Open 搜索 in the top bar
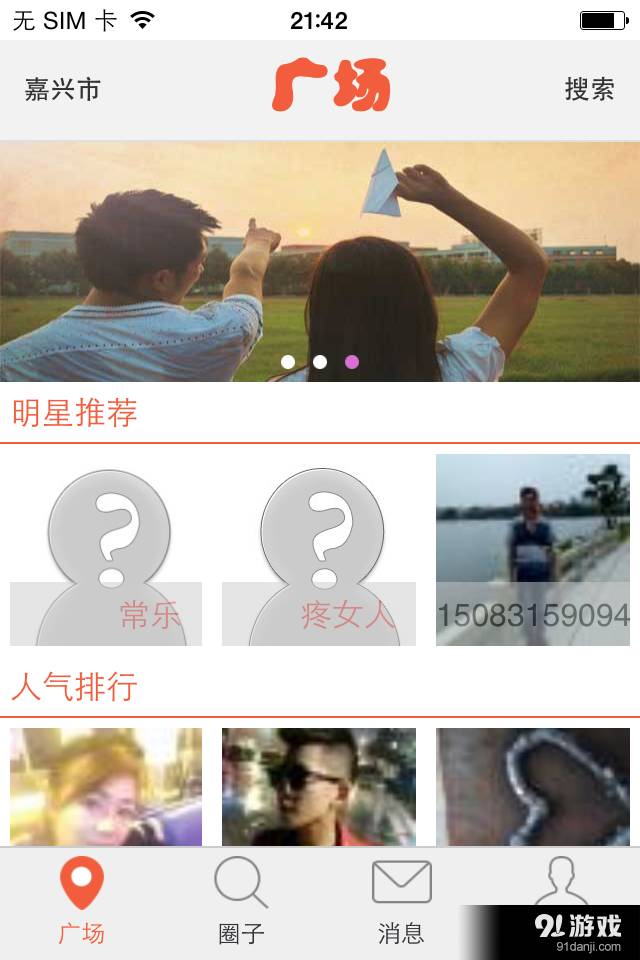Screen dimensions: 640x960 click(588, 90)
